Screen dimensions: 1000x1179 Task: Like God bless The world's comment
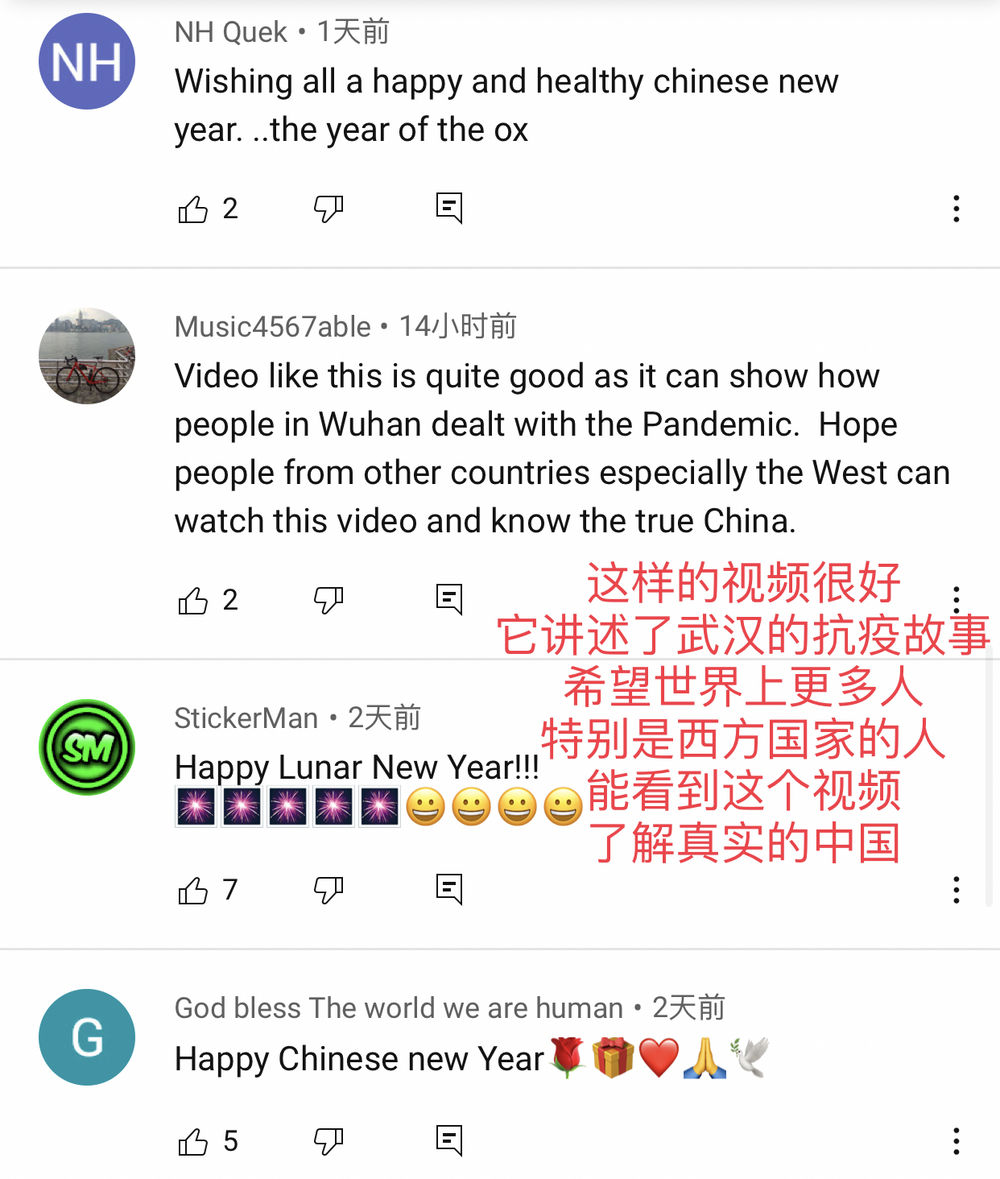(193, 1141)
